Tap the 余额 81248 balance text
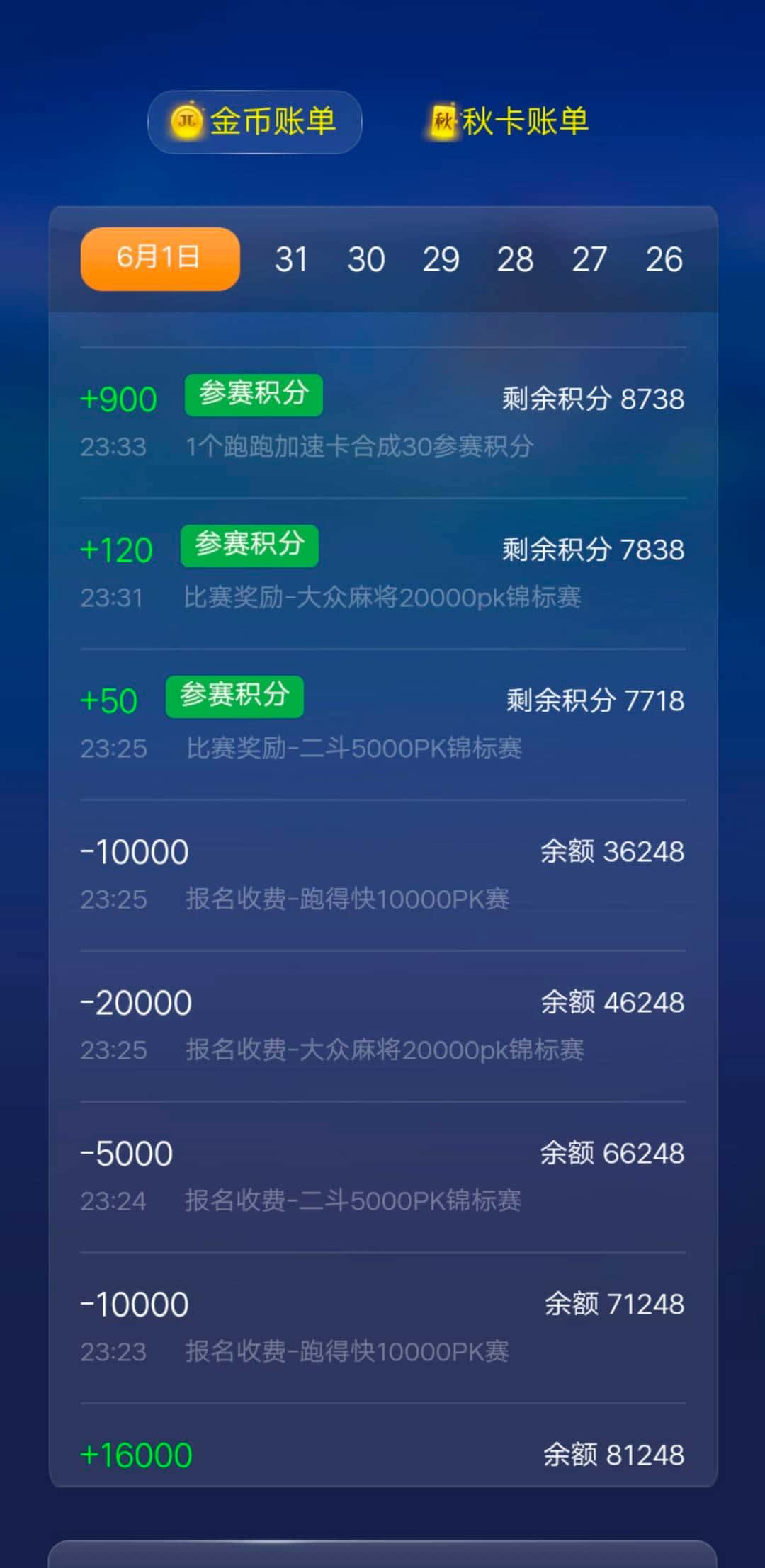Screen dimensions: 765x1568 (612, 1454)
